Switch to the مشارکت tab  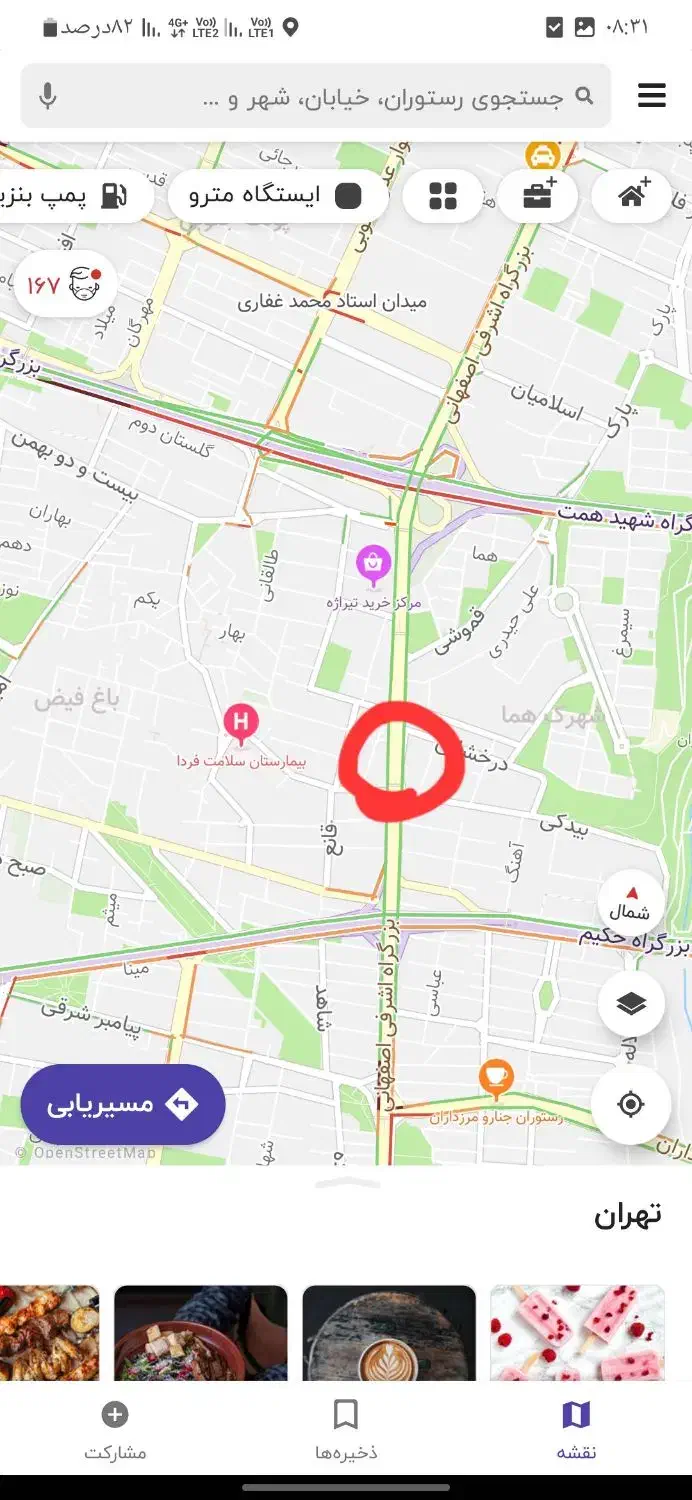click(x=115, y=1430)
